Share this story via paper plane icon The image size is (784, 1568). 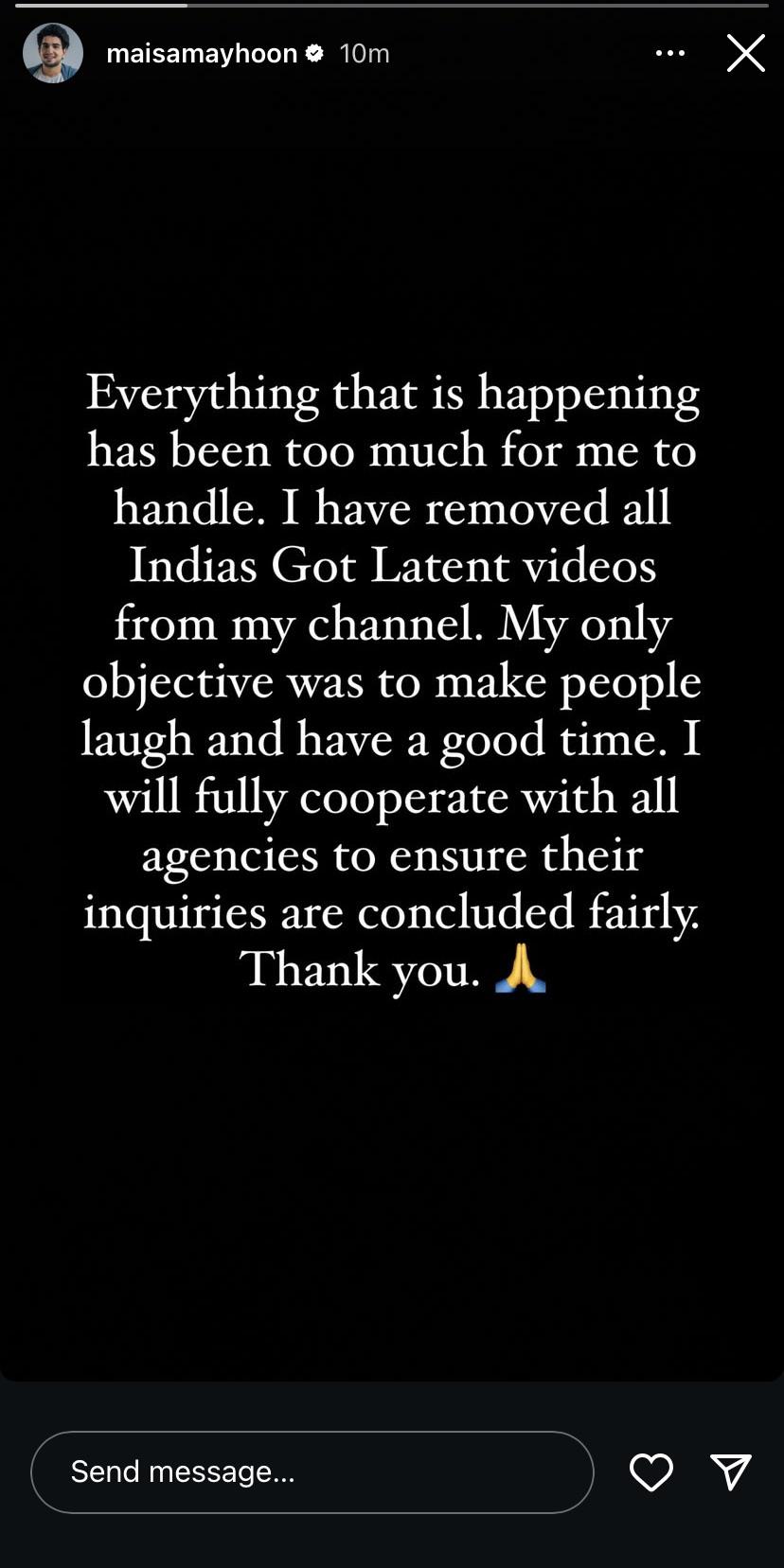point(731,1472)
